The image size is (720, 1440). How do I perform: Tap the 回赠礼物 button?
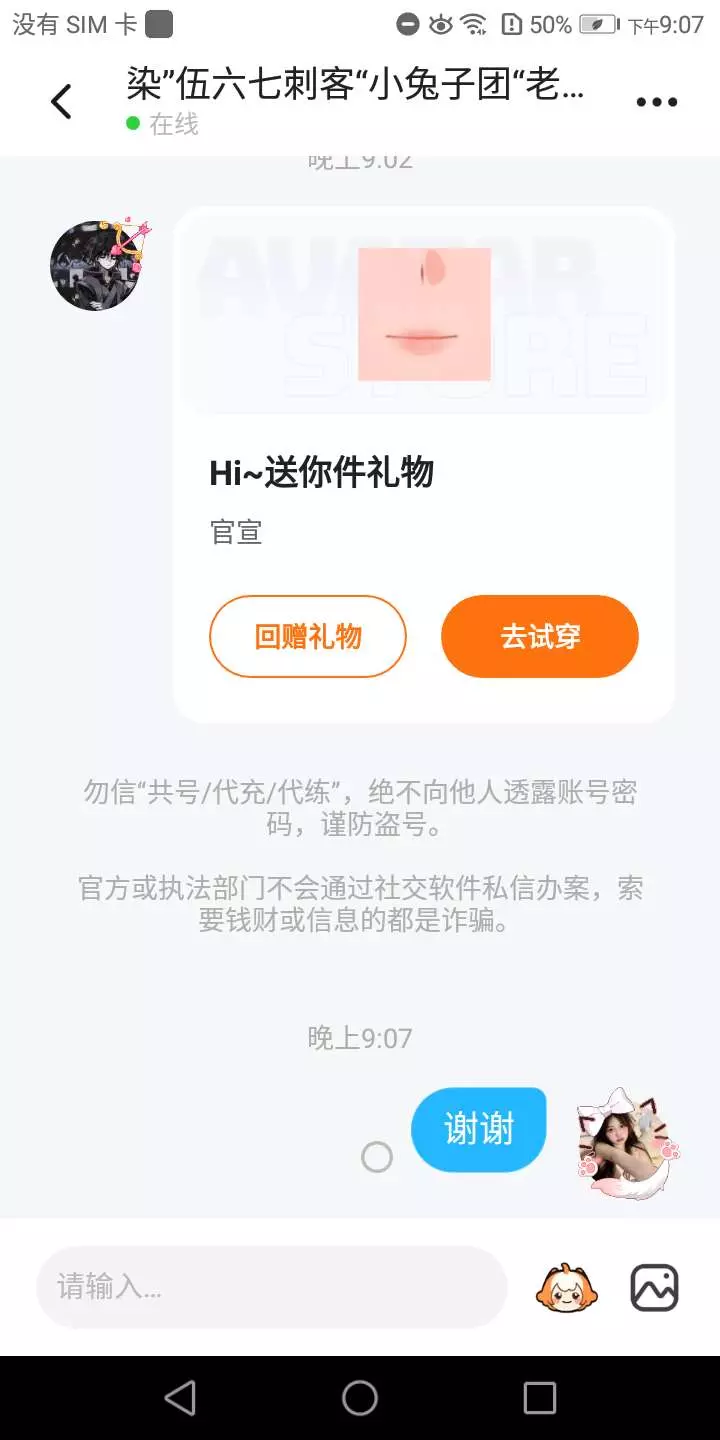[308, 637]
